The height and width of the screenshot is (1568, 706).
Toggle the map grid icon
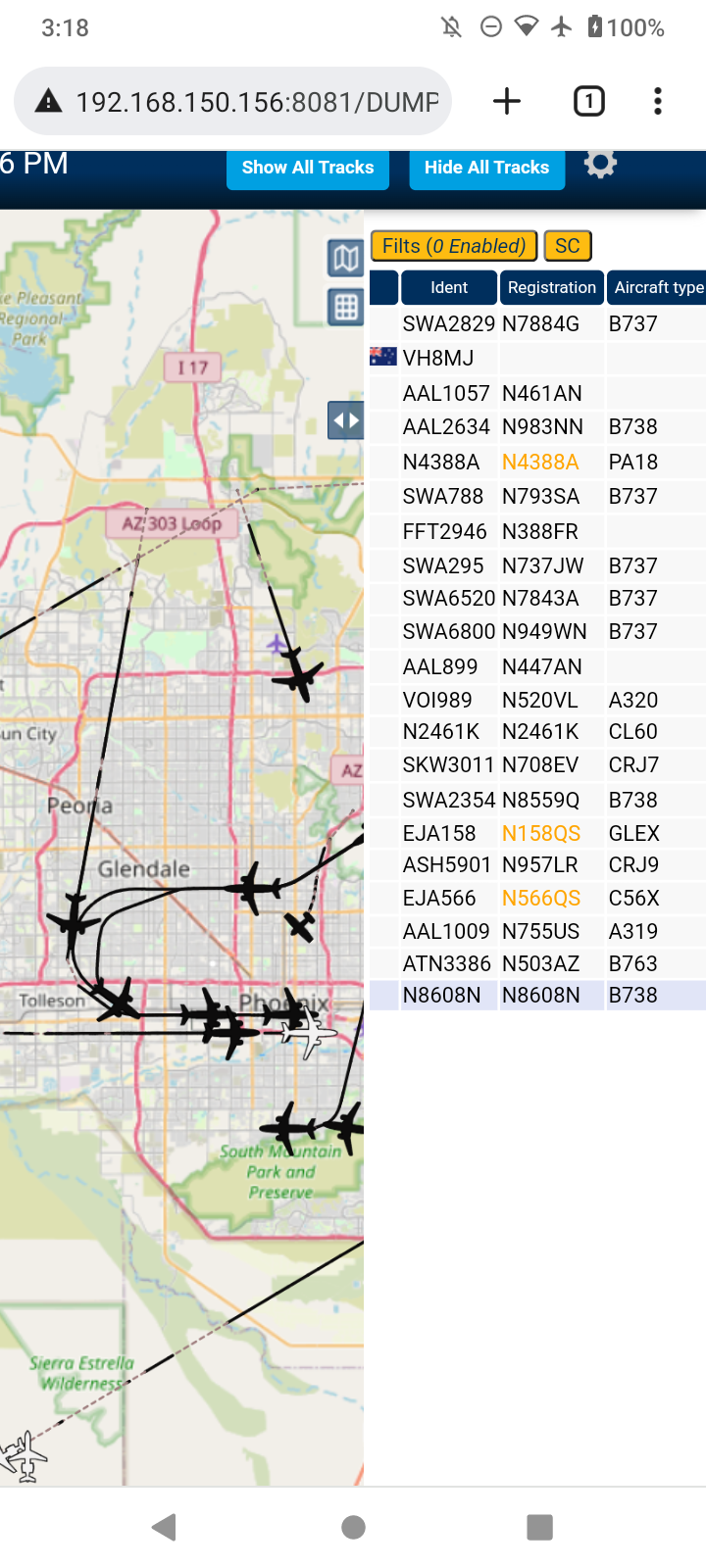(346, 307)
